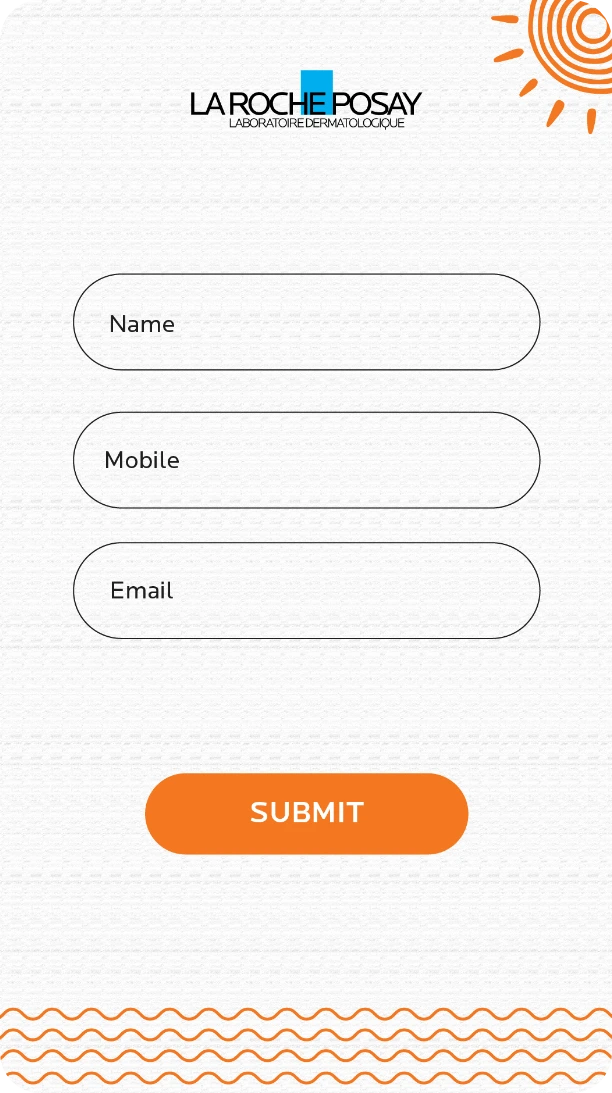Focus the Email text field
This screenshot has height=1093, width=612.
pyautogui.click(x=306, y=590)
